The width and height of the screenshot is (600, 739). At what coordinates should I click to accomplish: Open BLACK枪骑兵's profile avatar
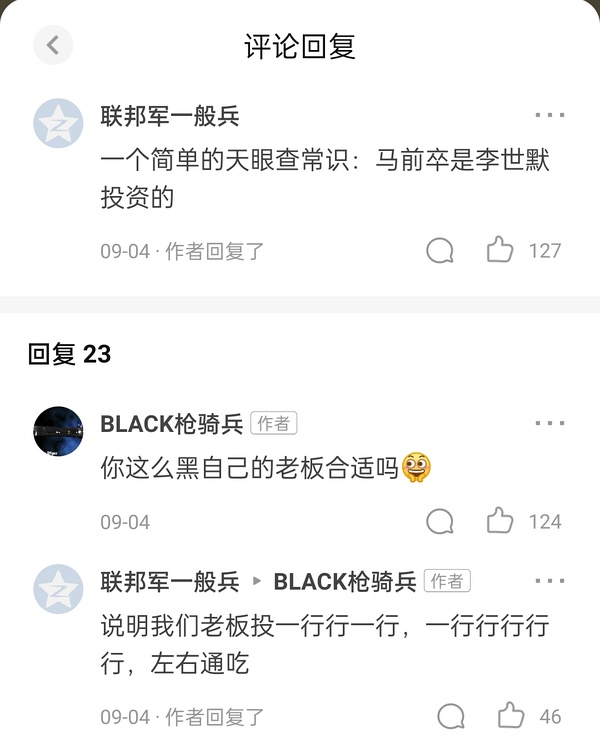pos(58,431)
